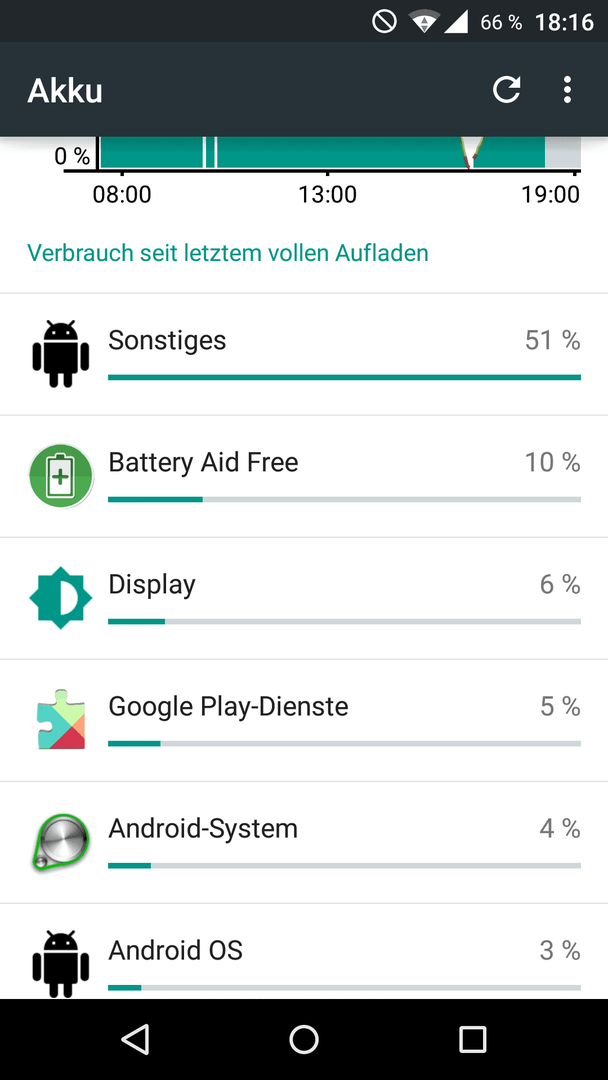Refresh the battery usage stats
This screenshot has width=608, height=1080.
pyautogui.click(x=506, y=90)
